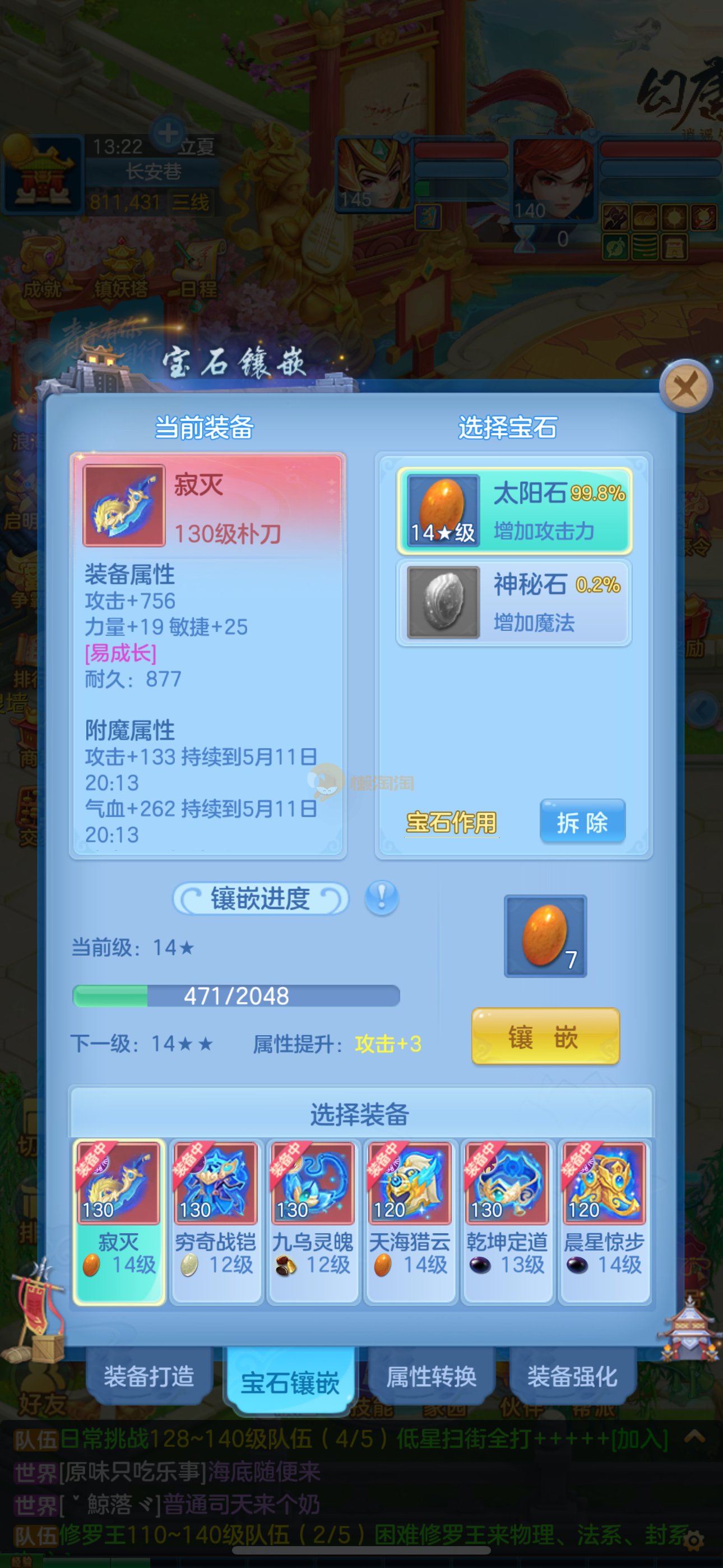Tap the 宝石镶嵌 tab
The height and width of the screenshot is (1568, 723).
(290, 1382)
